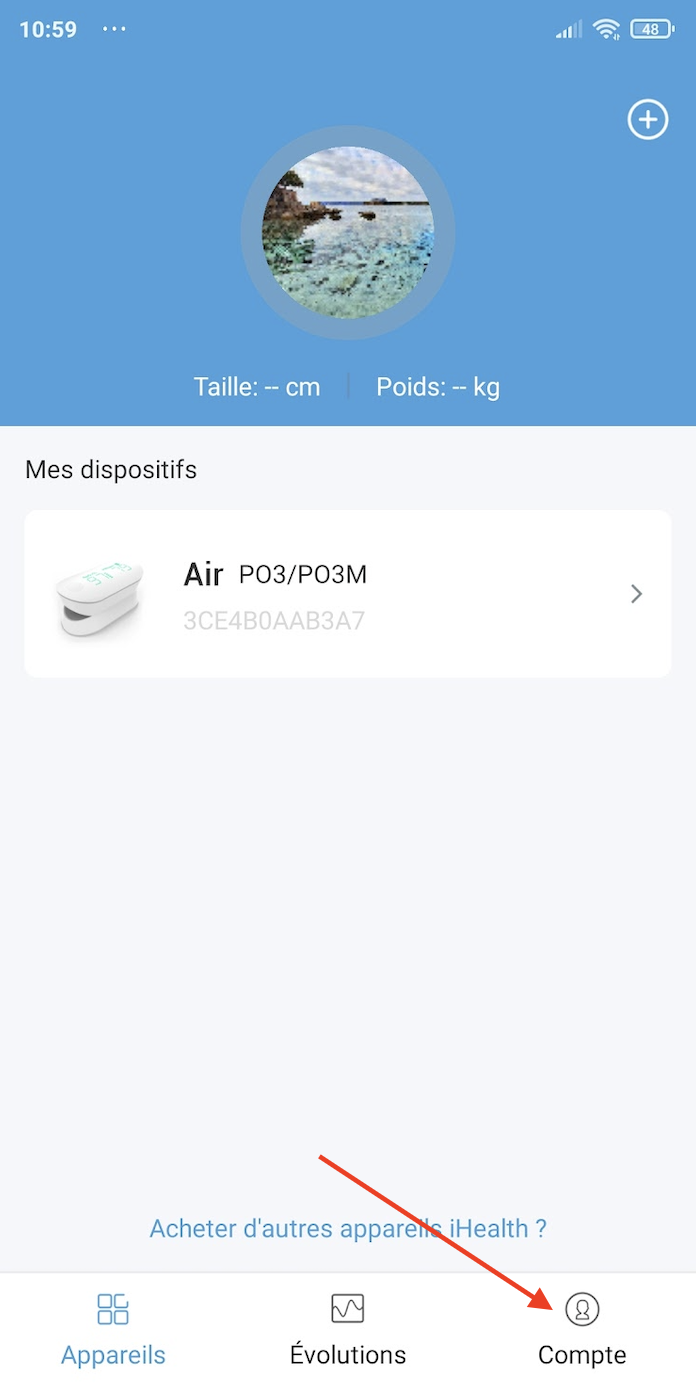
Task: Open the profile picture
Action: click(x=348, y=233)
